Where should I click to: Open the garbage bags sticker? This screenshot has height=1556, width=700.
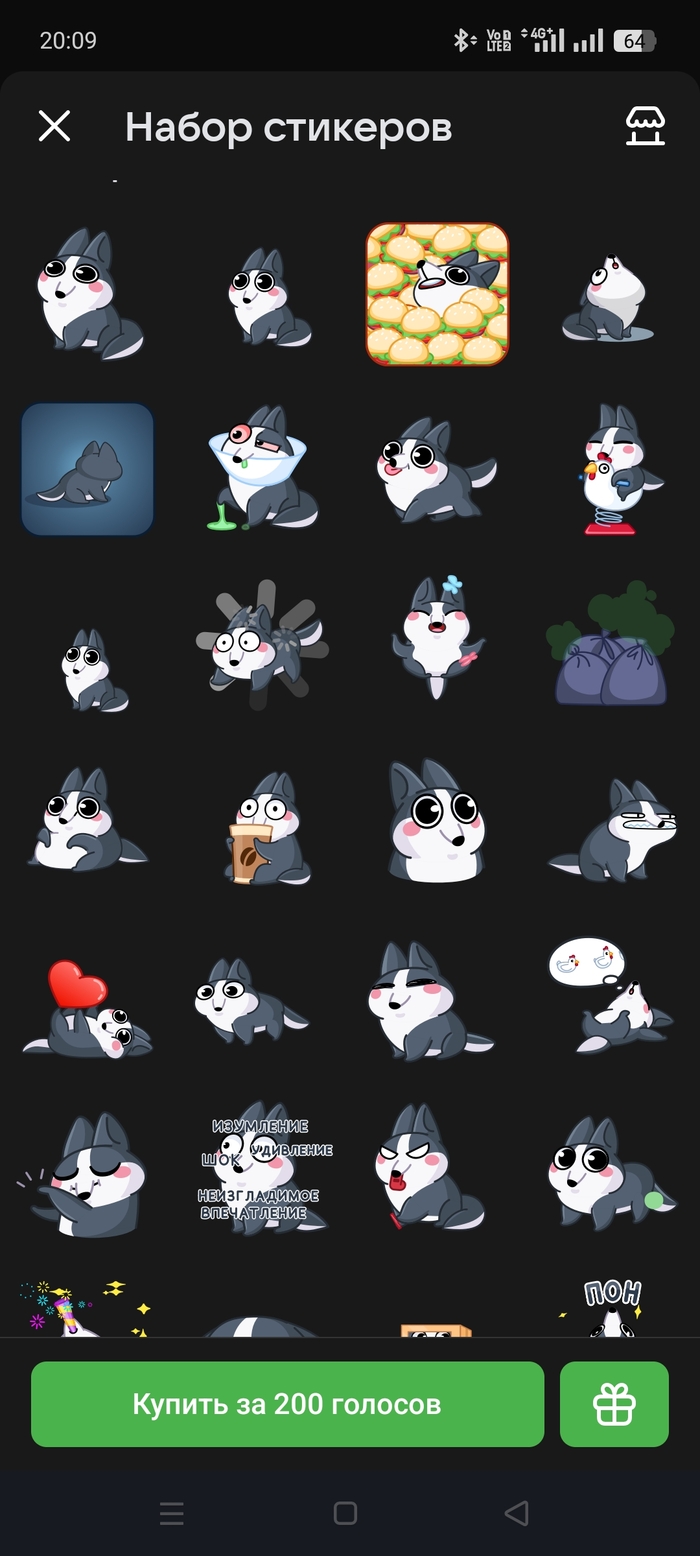click(611, 645)
